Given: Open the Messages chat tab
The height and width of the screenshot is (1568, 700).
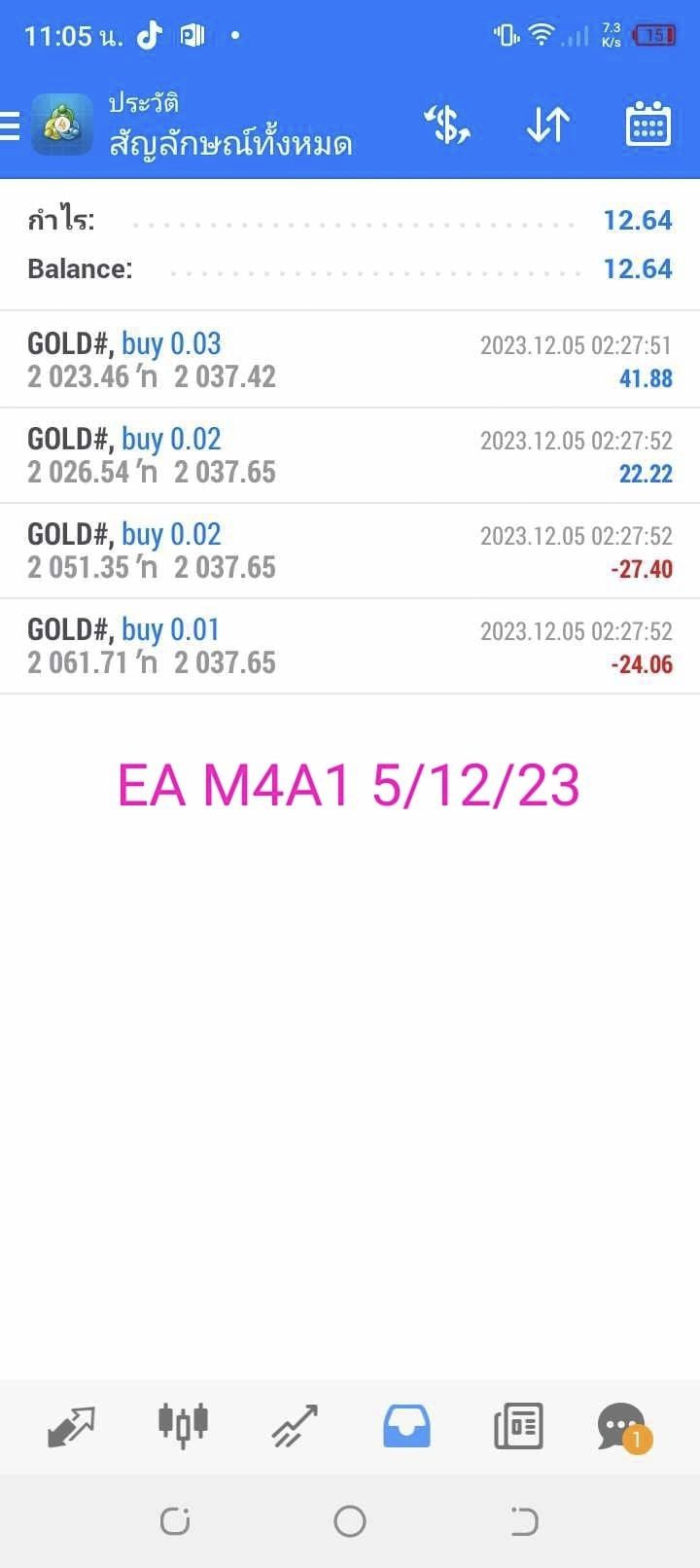Looking at the screenshot, I should coord(623,1427).
